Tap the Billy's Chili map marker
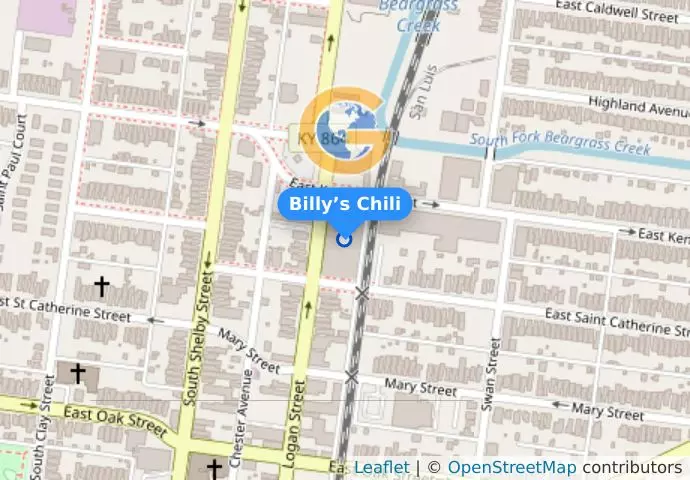Viewport: 690px width, 480px height. [x=345, y=239]
